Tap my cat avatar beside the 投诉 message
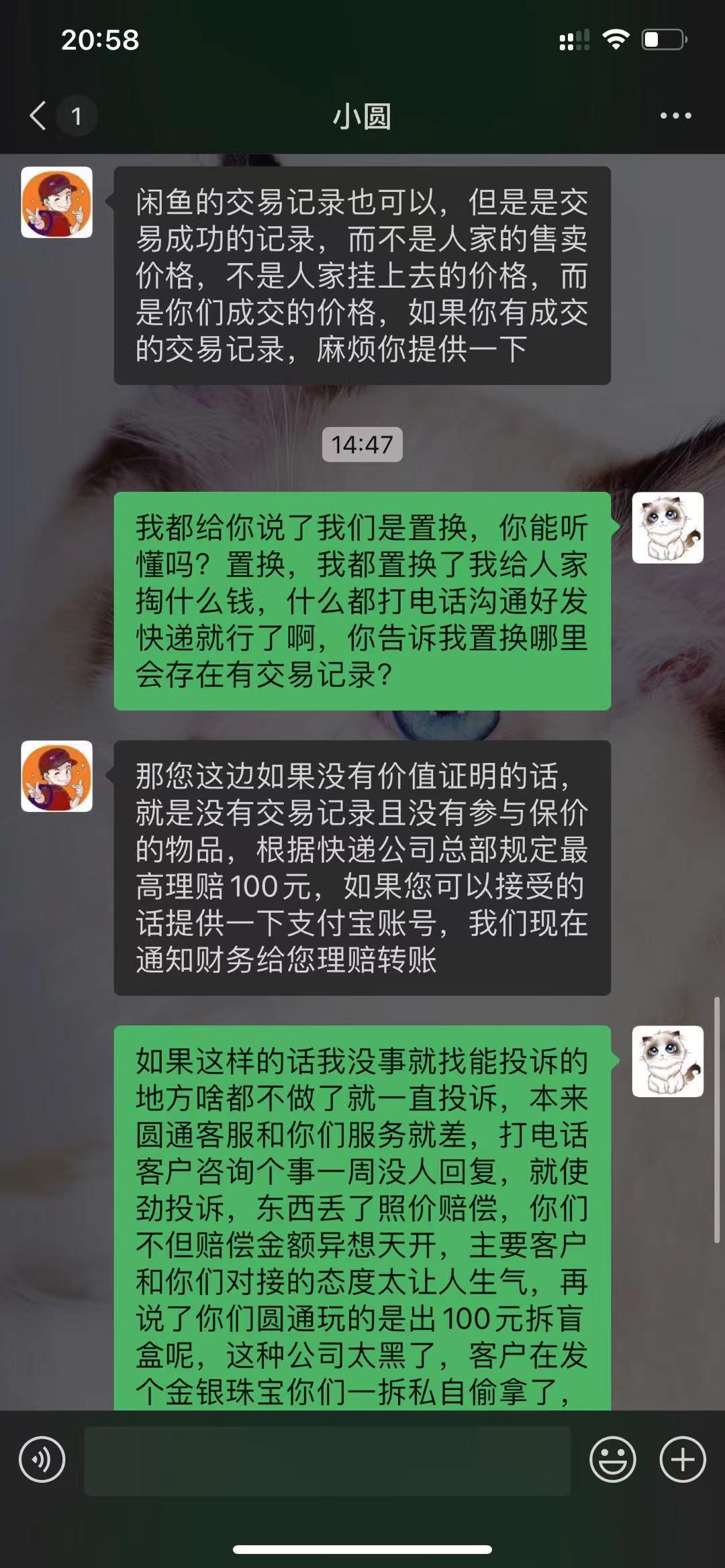The width and height of the screenshot is (725, 1568). pos(667,1061)
